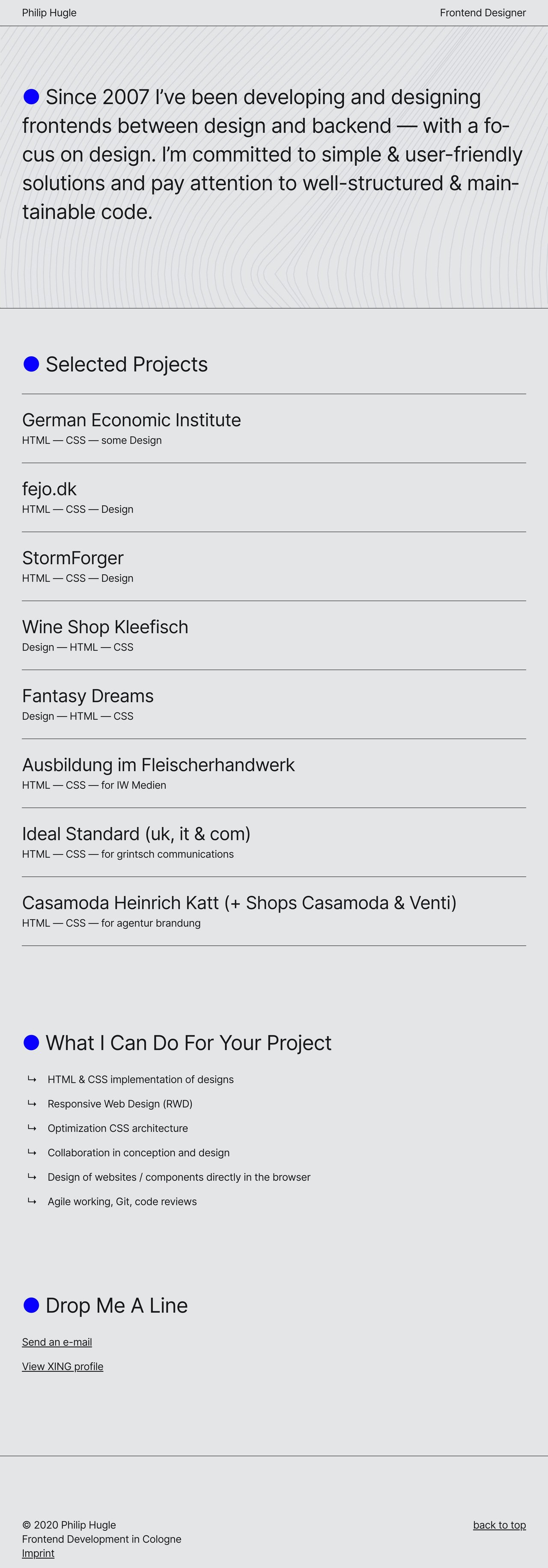Jump back to top of page
Viewport: 548px width, 1568px height.
pyautogui.click(x=499, y=1525)
